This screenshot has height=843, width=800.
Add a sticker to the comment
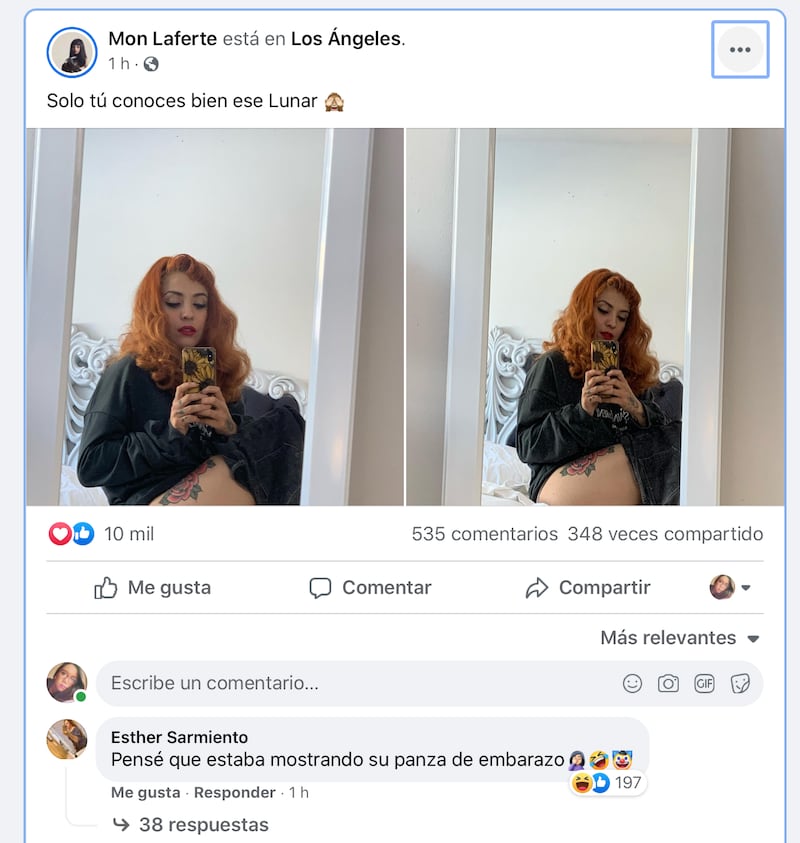pyautogui.click(x=740, y=684)
